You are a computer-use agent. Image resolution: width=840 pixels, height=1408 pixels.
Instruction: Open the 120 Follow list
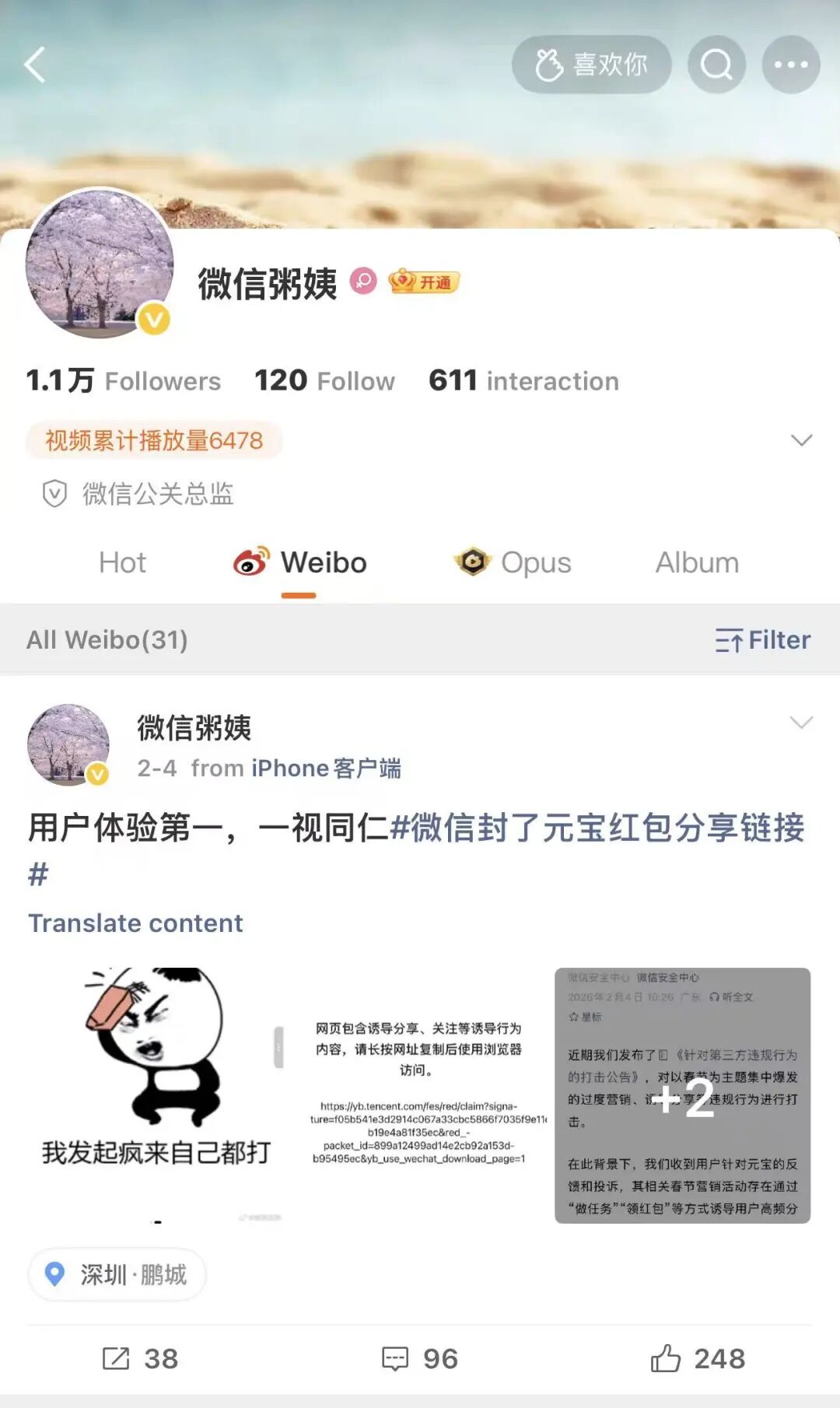click(324, 381)
